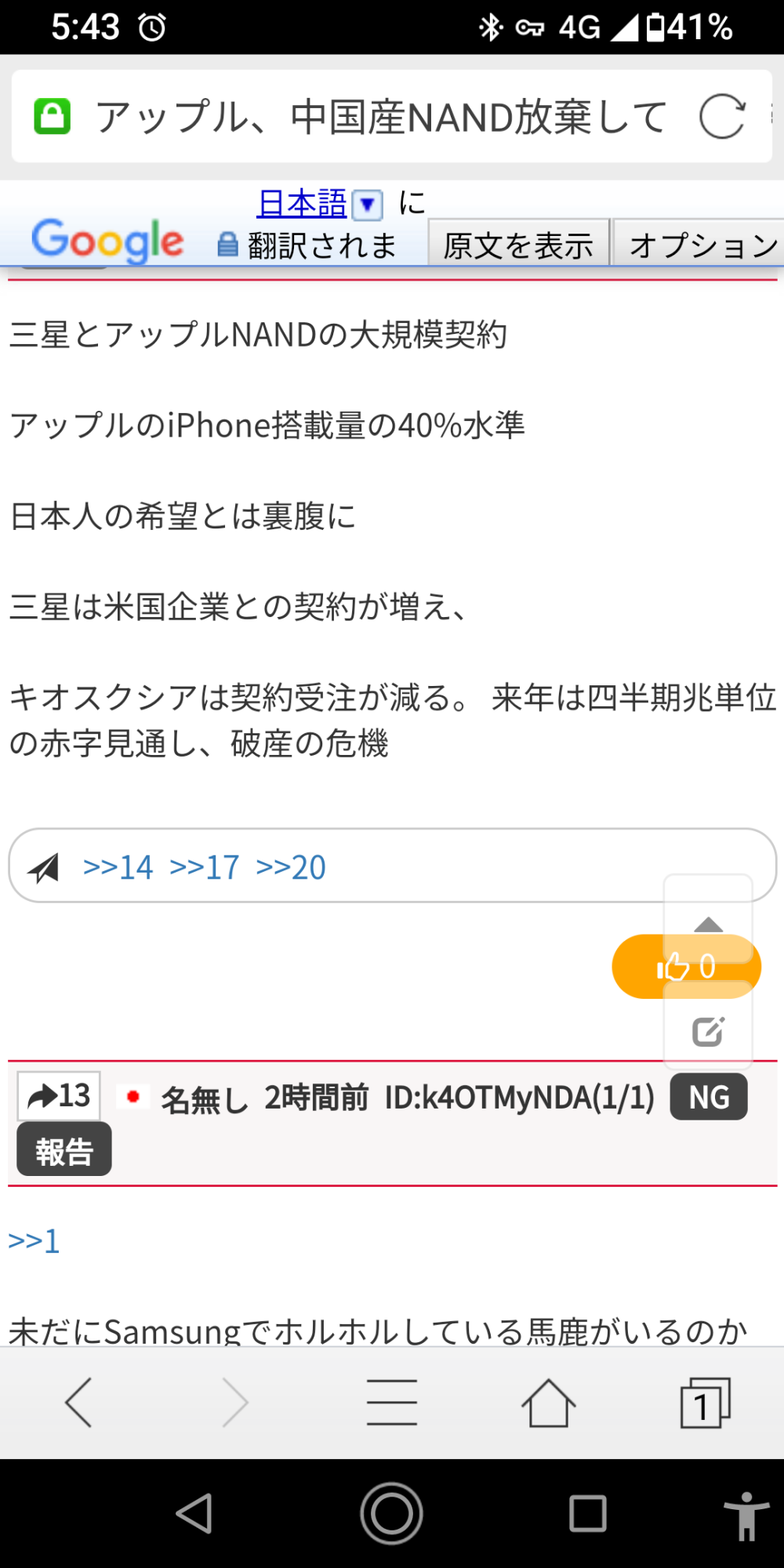Follow the >>1 anchor link
The width and height of the screenshot is (784, 1568).
[x=34, y=1241]
